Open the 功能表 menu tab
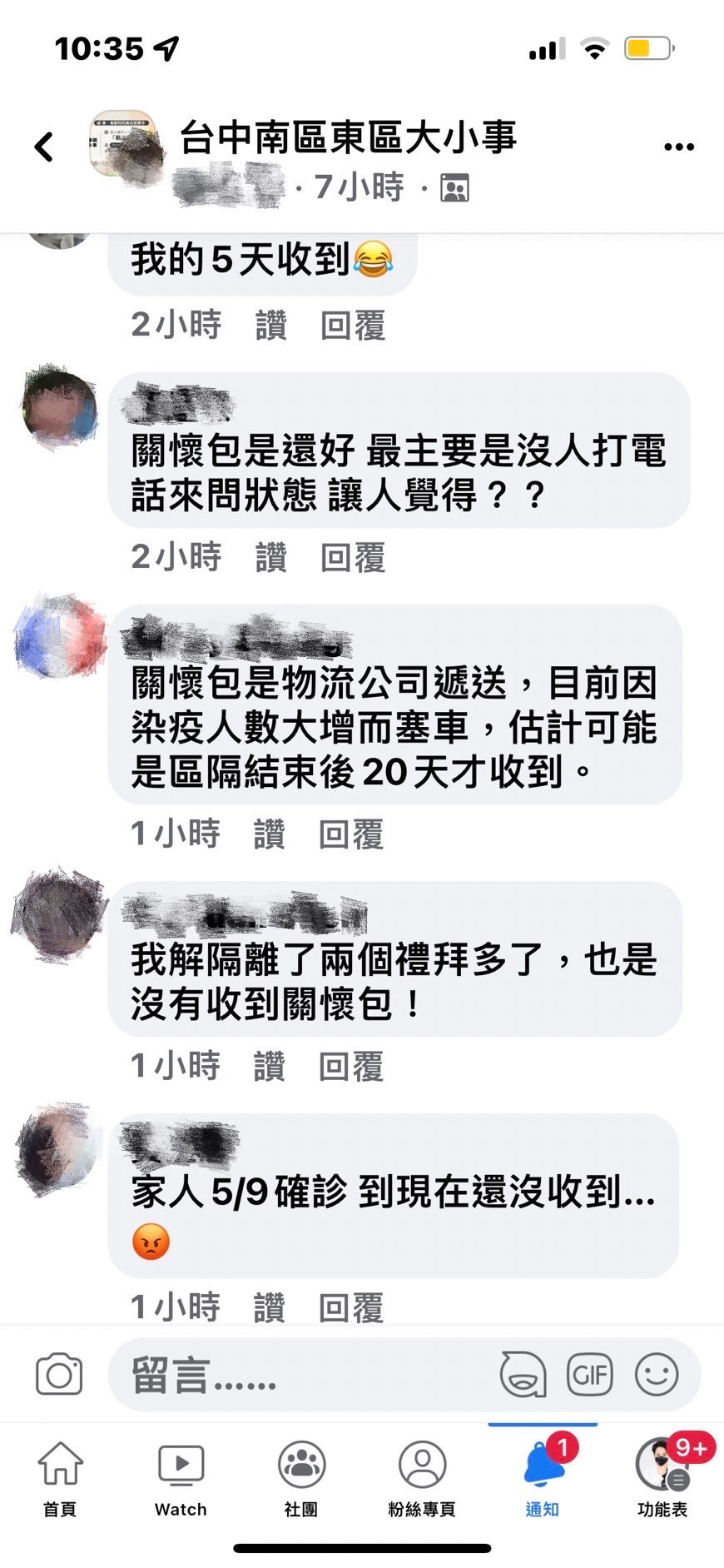The width and height of the screenshot is (724, 1568). coord(662,1479)
